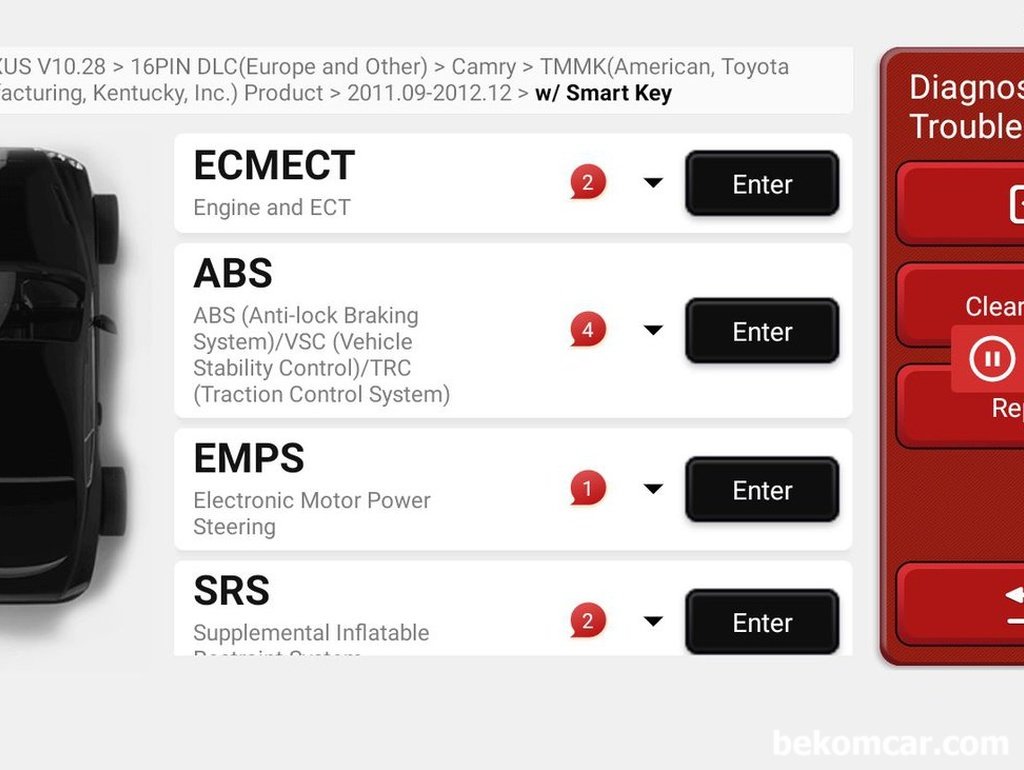Image resolution: width=1024 pixels, height=770 pixels.
Task: Enter the ECMECT engine system
Action: 761,184
